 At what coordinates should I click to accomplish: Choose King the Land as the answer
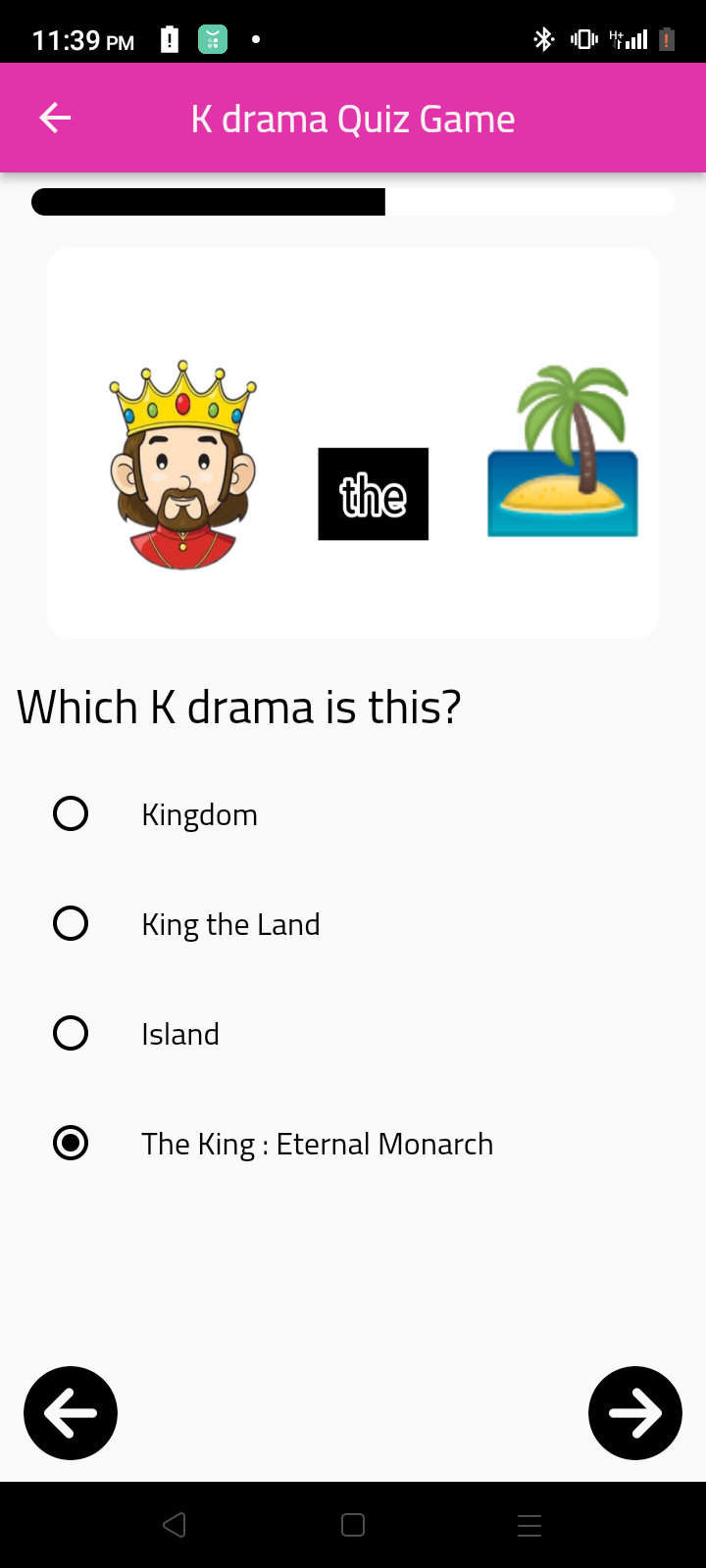point(71,923)
